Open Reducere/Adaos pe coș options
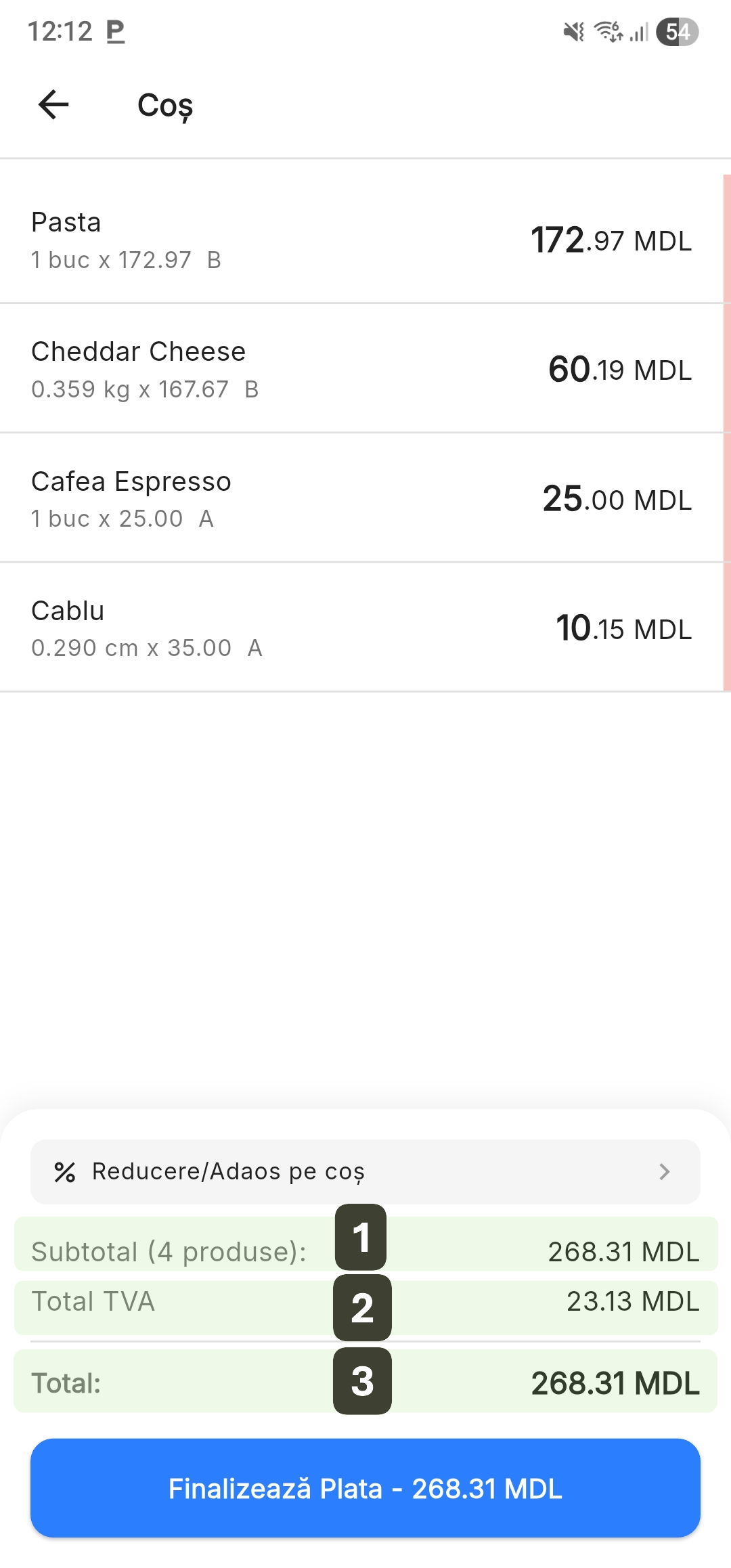Screen dimensions: 731x1568 pyautogui.click(x=365, y=1171)
